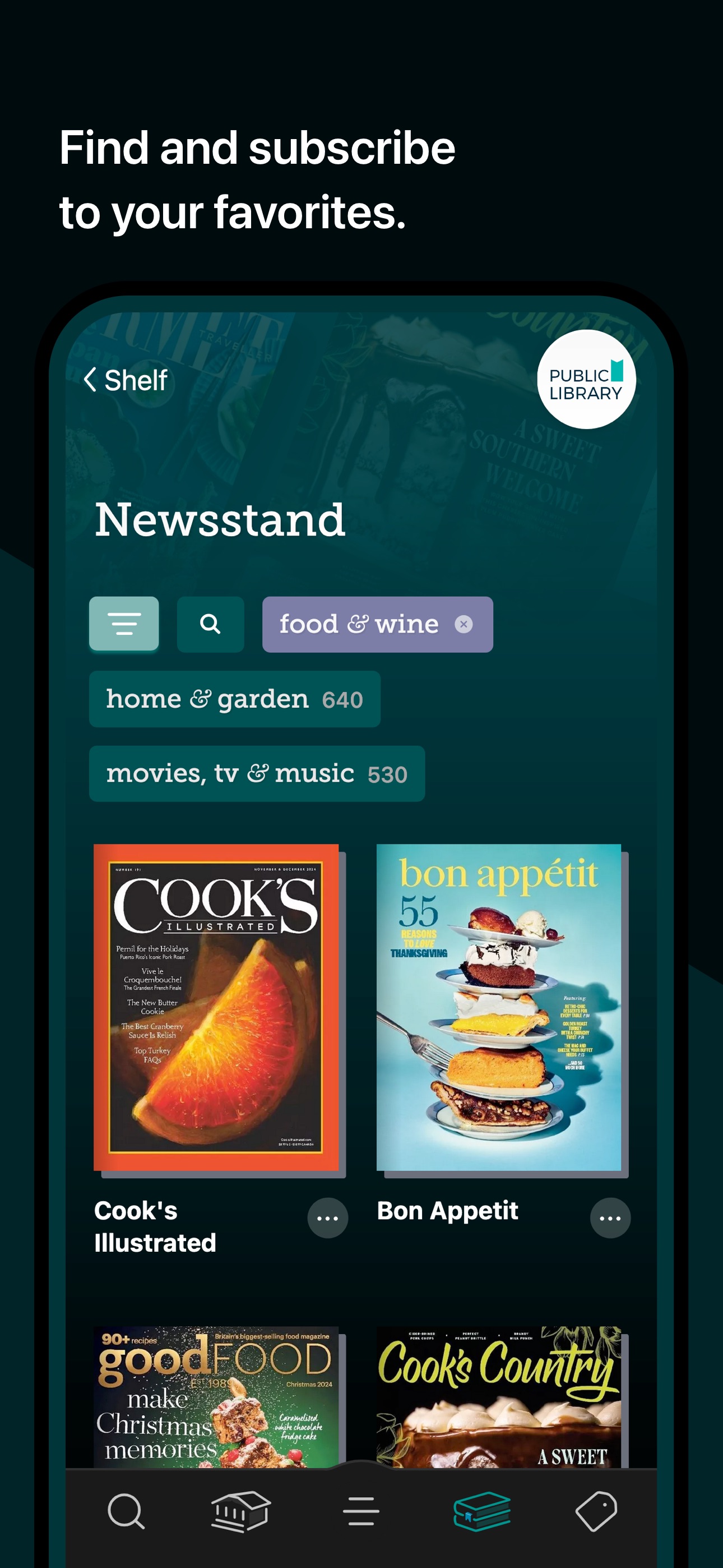Open options menu for Bon Appetit

tap(610, 1218)
